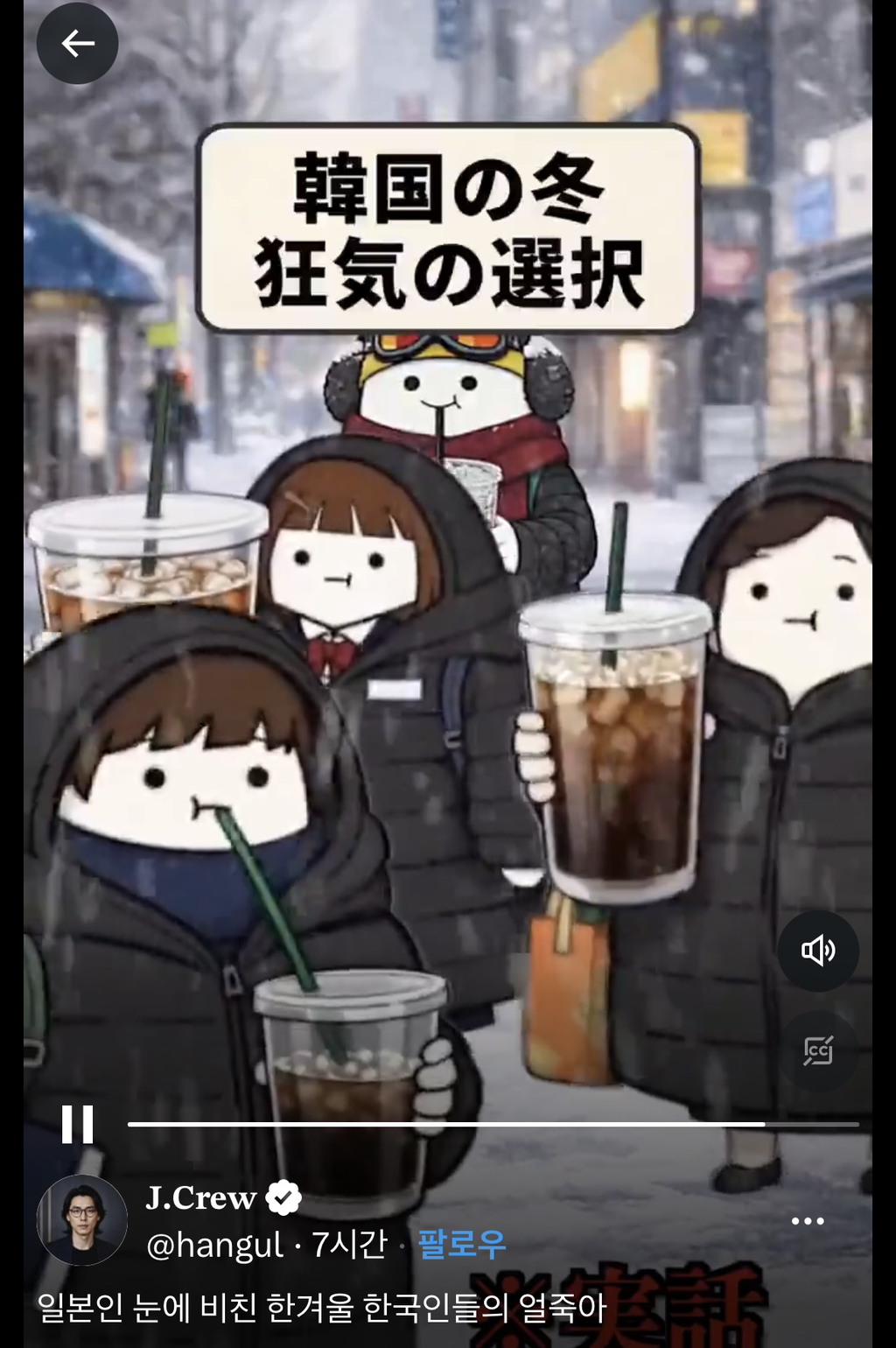896x1348 pixels.
Task: Mute the video sound
Action: click(x=817, y=951)
